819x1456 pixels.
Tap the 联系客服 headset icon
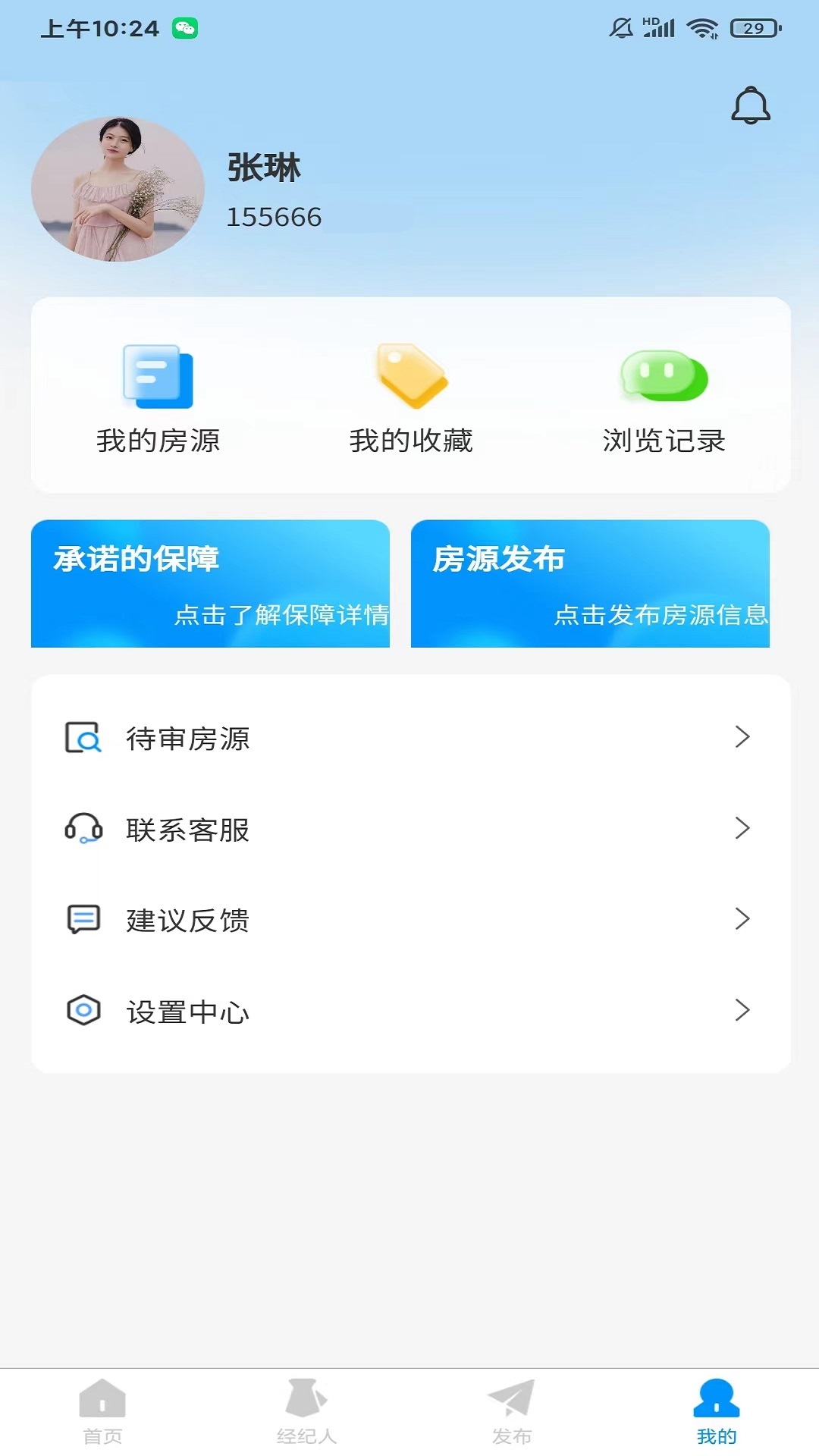pos(82,829)
